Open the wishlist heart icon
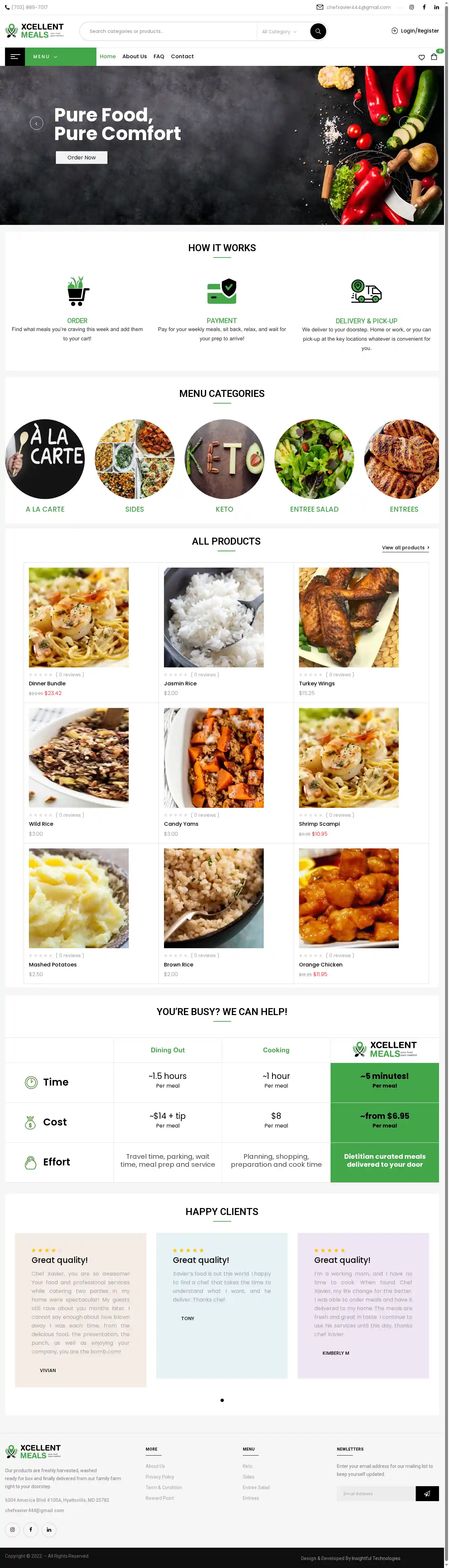Image resolution: width=449 pixels, height=1568 pixels. pos(422,57)
